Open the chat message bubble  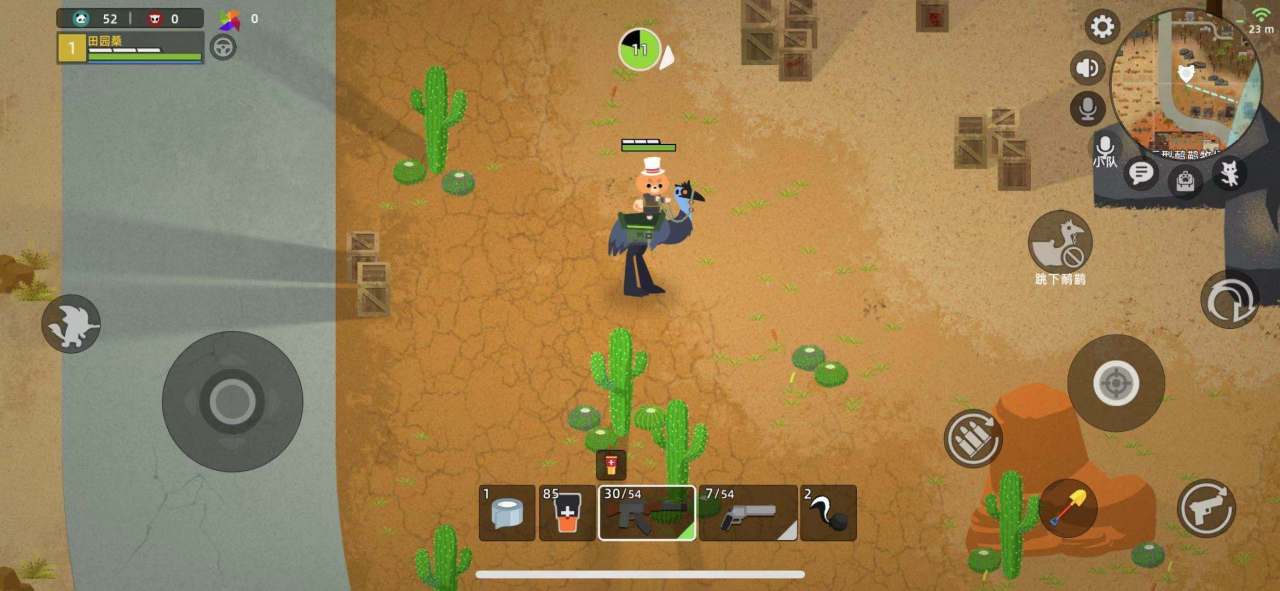click(1141, 173)
